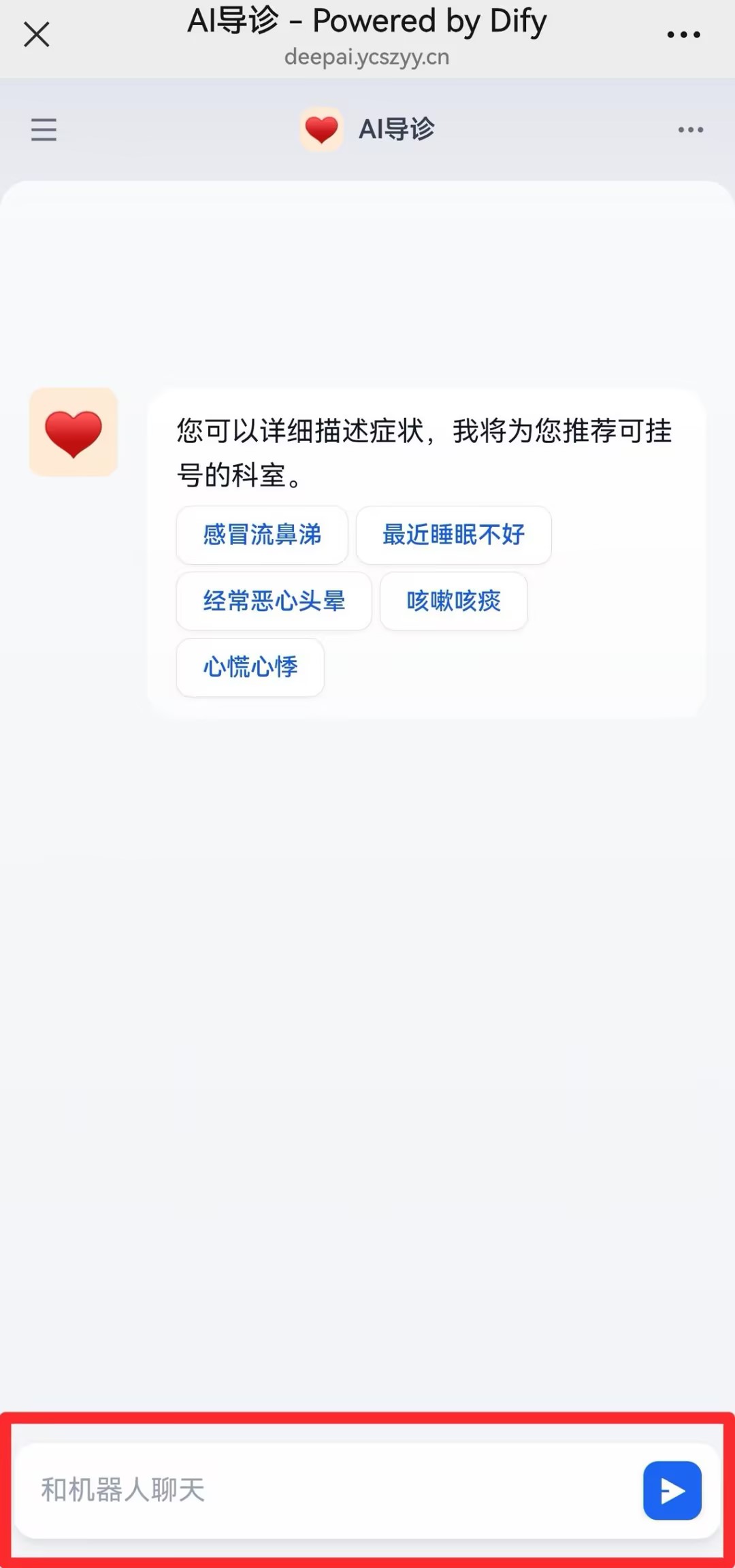735x1568 pixels.
Task: Open the chat options next to AI导诊
Action: pos(690,129)
